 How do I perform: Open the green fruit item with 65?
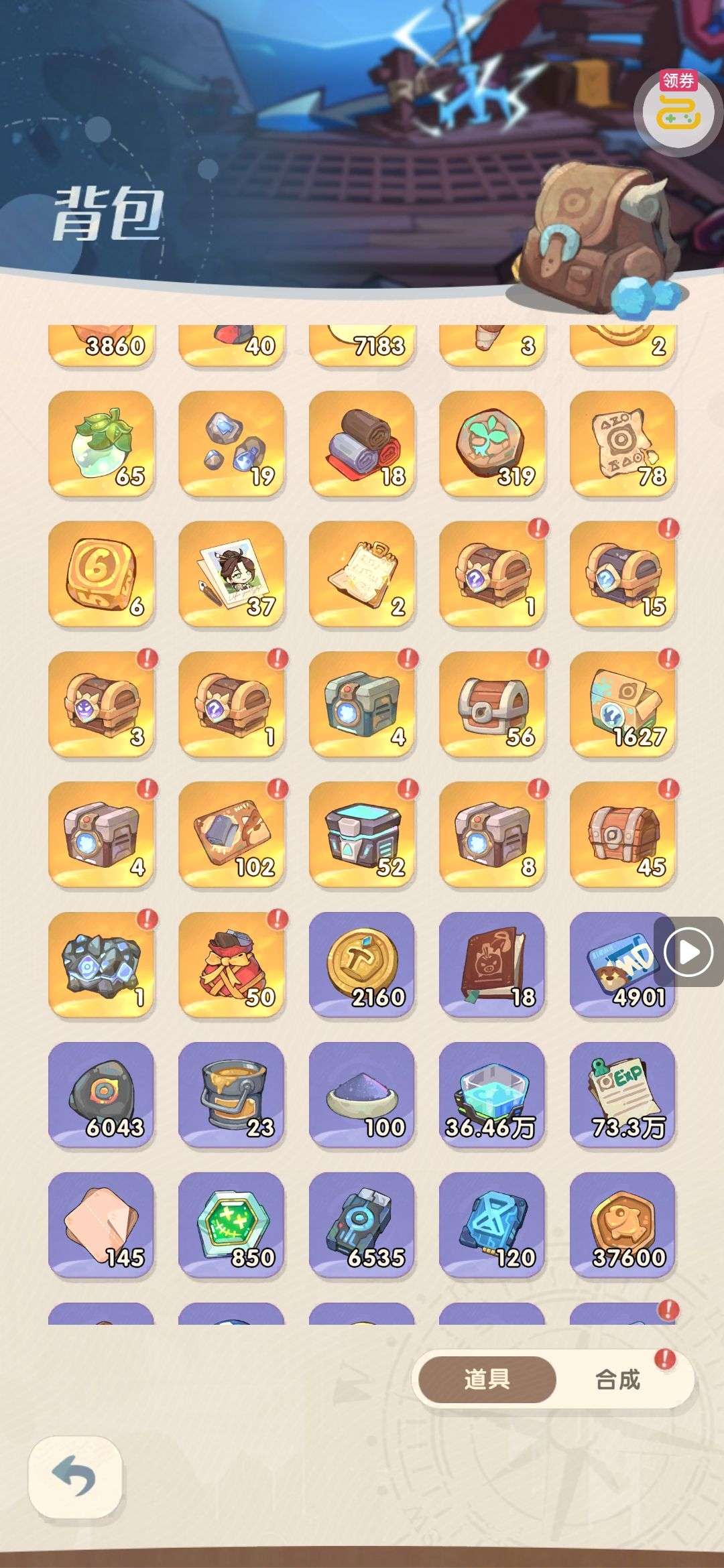pyautogui.click(x=101, y=443)
